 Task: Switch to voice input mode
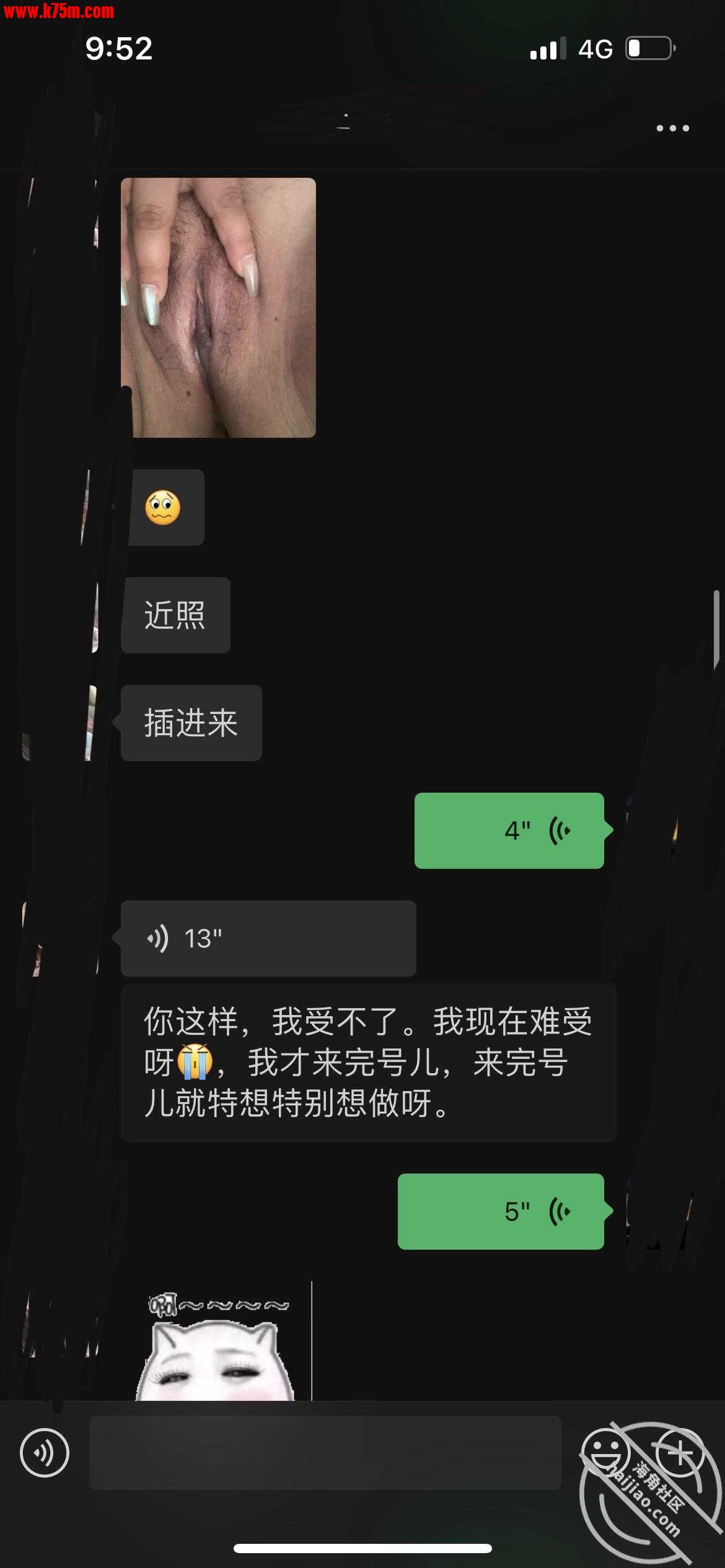[45, 1453]
